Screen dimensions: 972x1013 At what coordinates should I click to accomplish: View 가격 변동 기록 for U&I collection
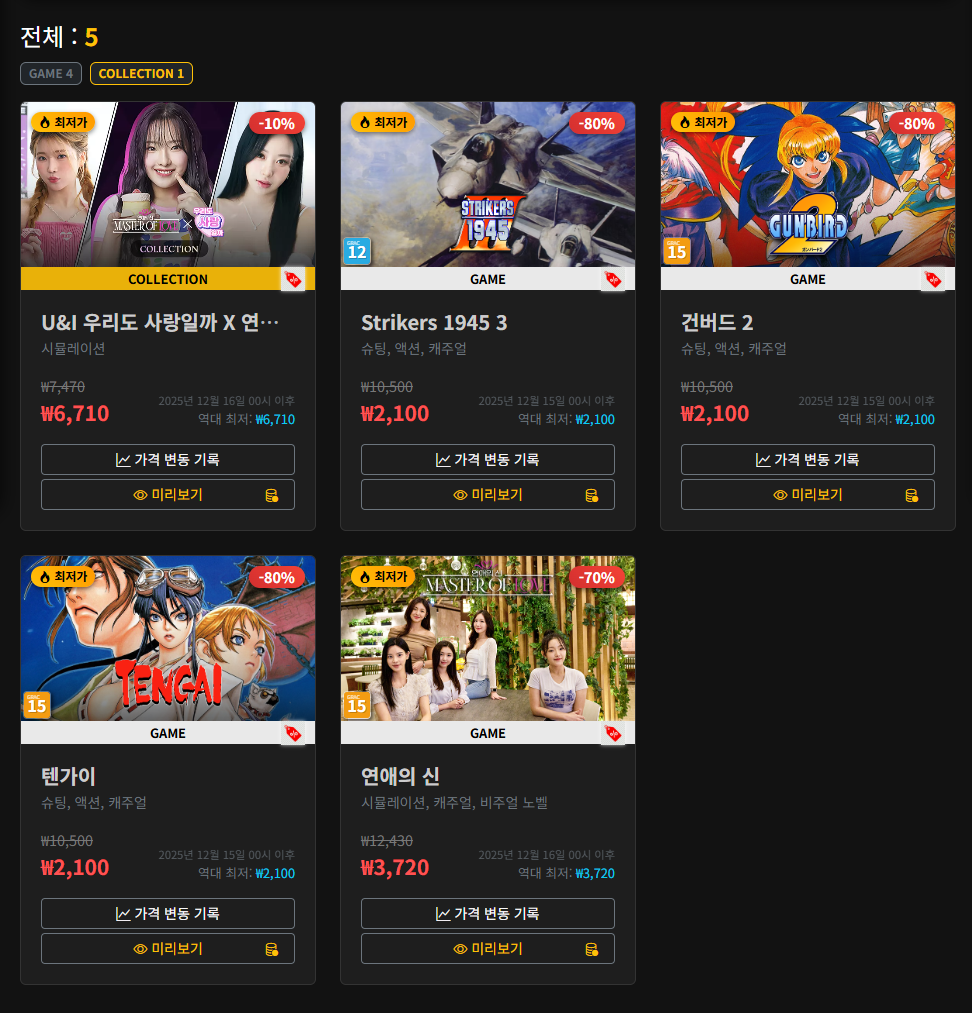click(x=167, y=460)
